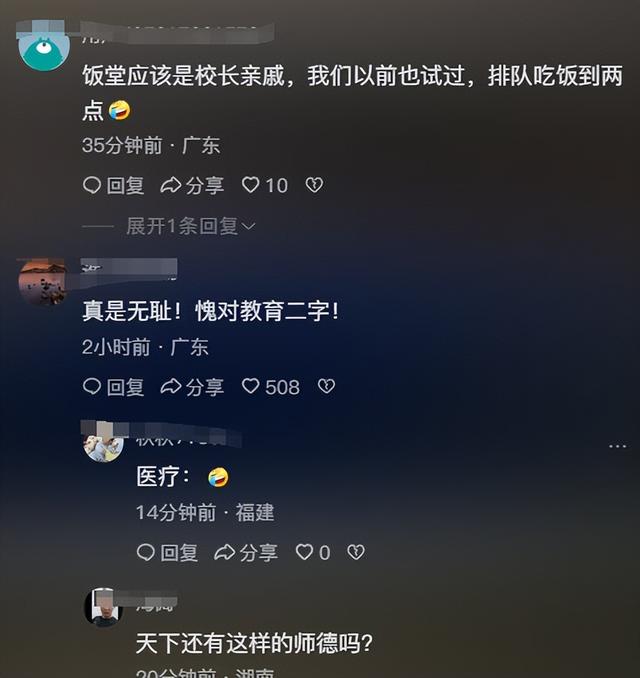The image size is (640, 678).
Task: Dislike the 真是无耻 comment
Action: [326, 386]
